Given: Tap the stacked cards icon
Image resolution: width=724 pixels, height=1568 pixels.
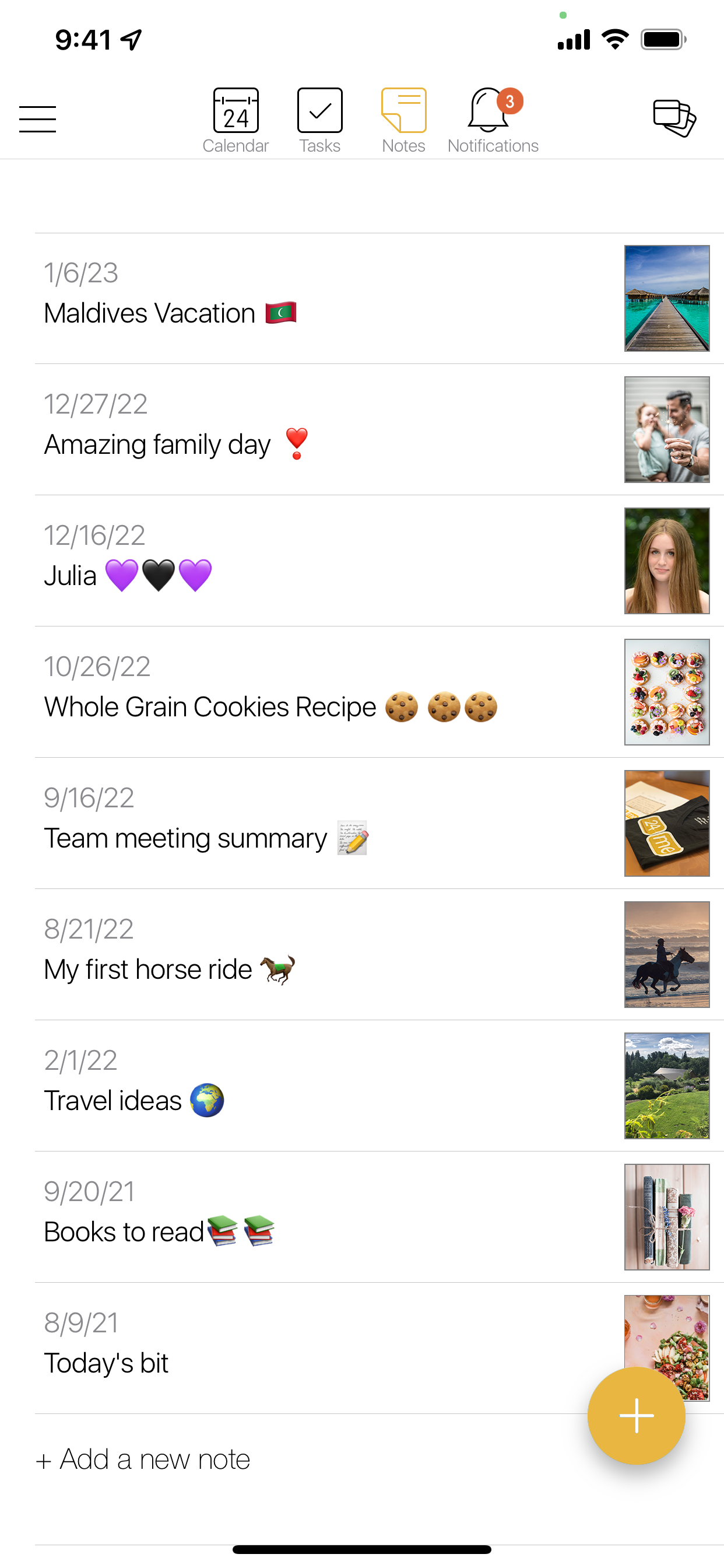Looking at the screenshot, I should [x=673, y=117].
